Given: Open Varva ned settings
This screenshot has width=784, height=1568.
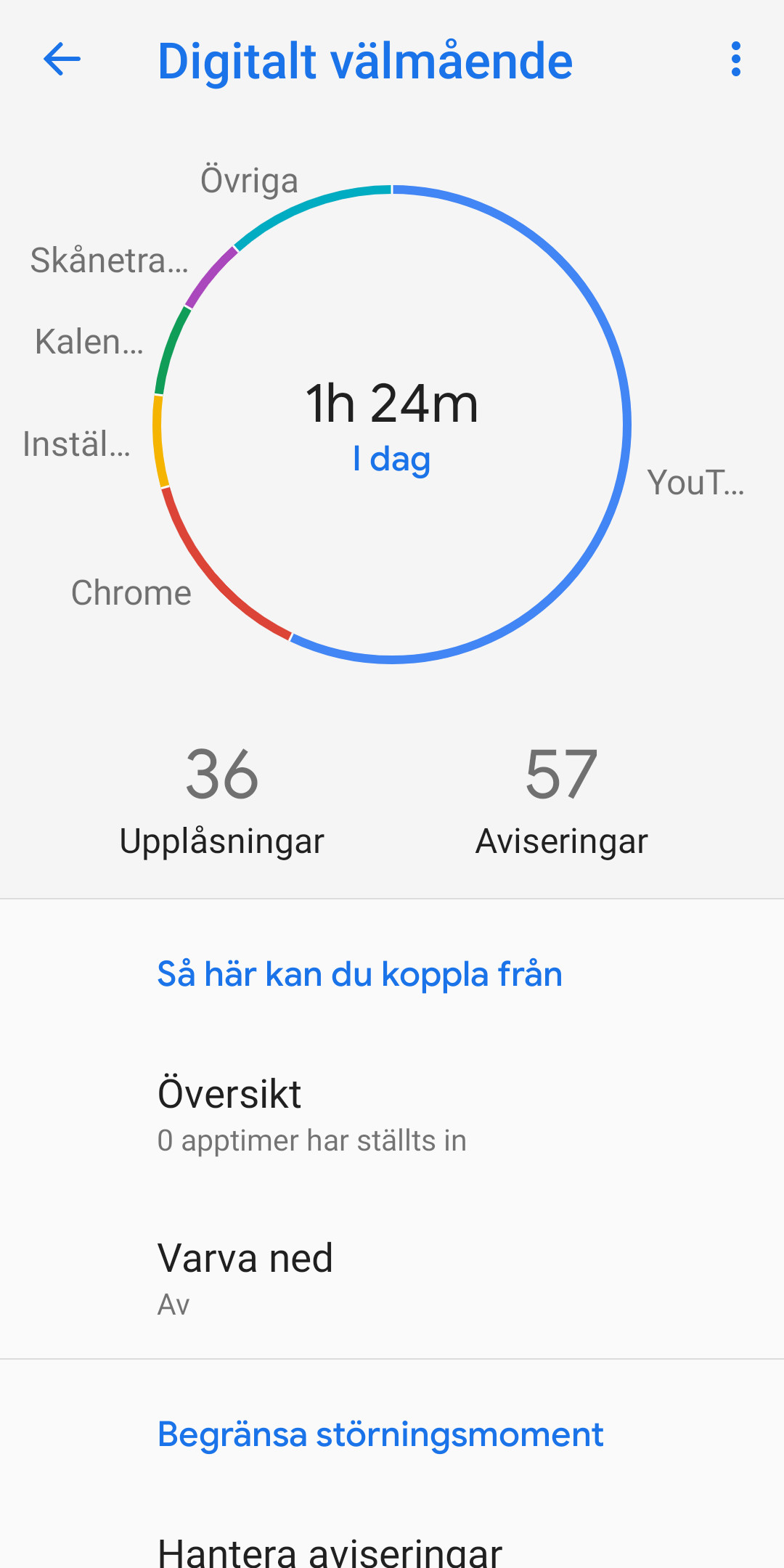Looking at the screenshot, I should tap(392, 1278).
